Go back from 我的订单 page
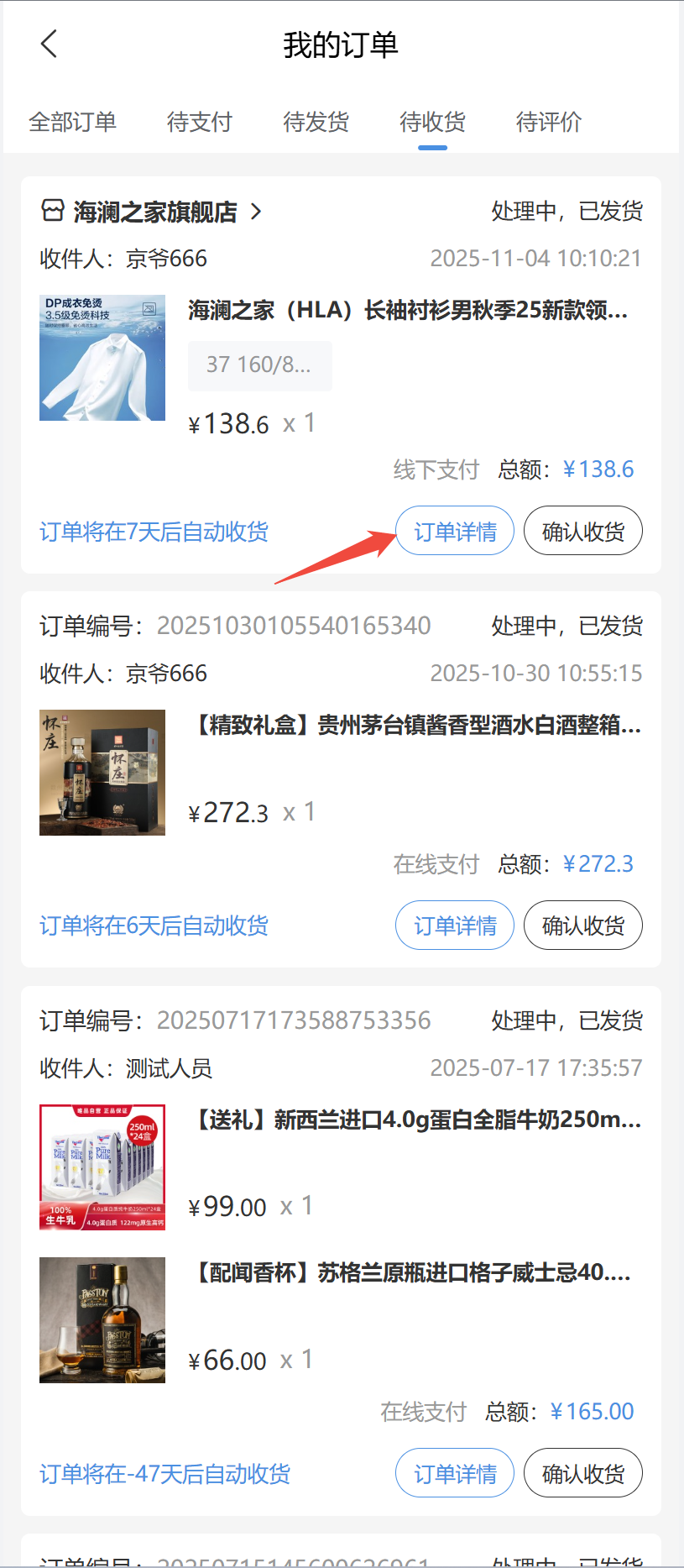The height and width of the screenshot is (1568, 684). [49, 44]
